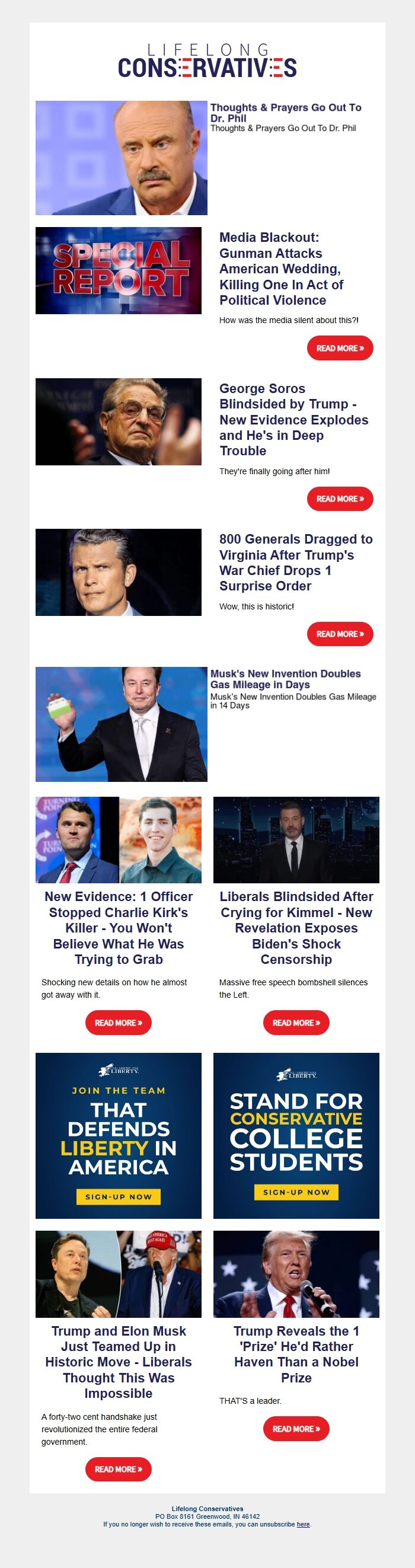This screenshot has width=415, height=1568.
Task: View Musk's gas mileage invention story
Action: [285, 679]
